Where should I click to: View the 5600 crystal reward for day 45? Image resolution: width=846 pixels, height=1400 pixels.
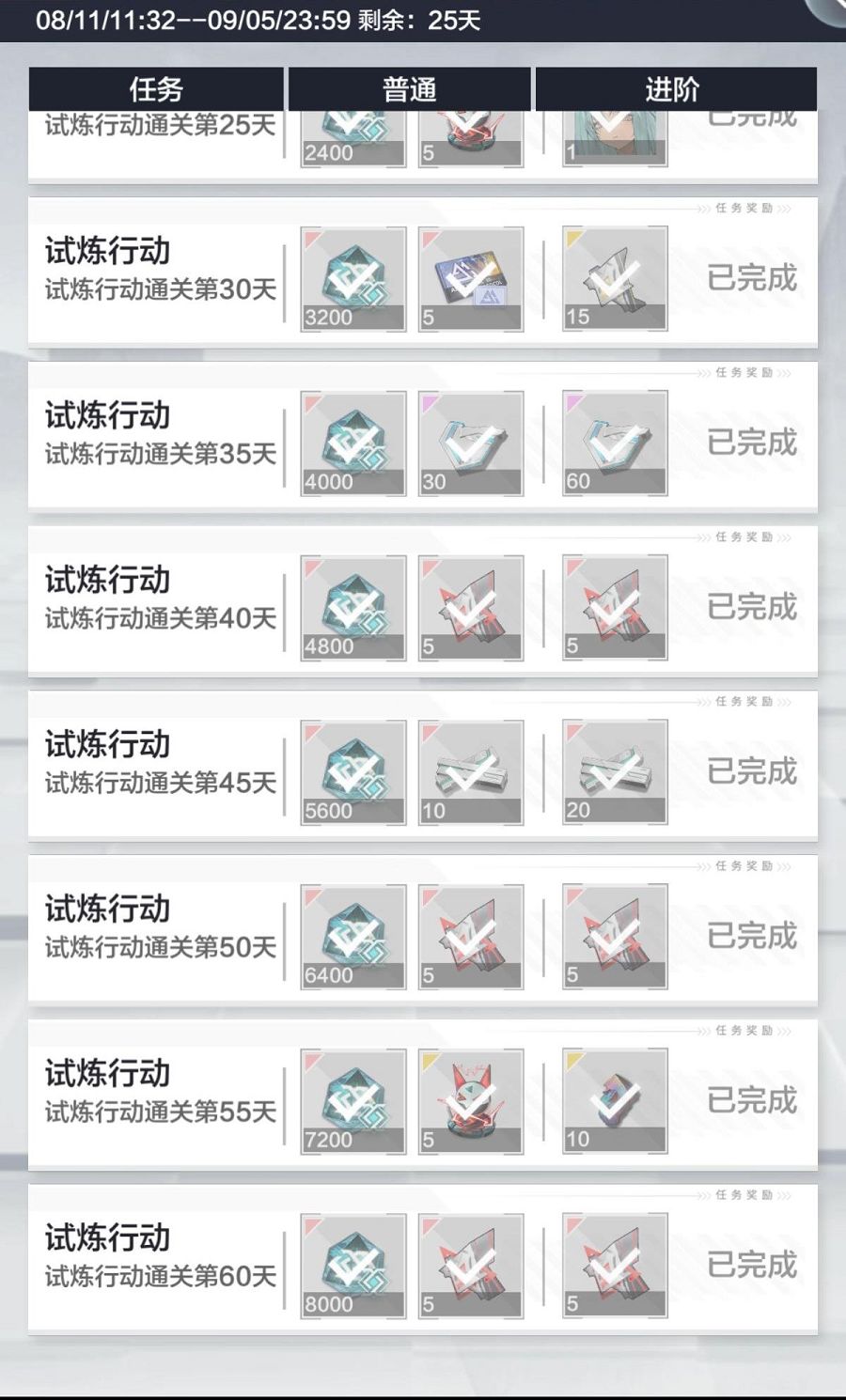click(353, 772)
